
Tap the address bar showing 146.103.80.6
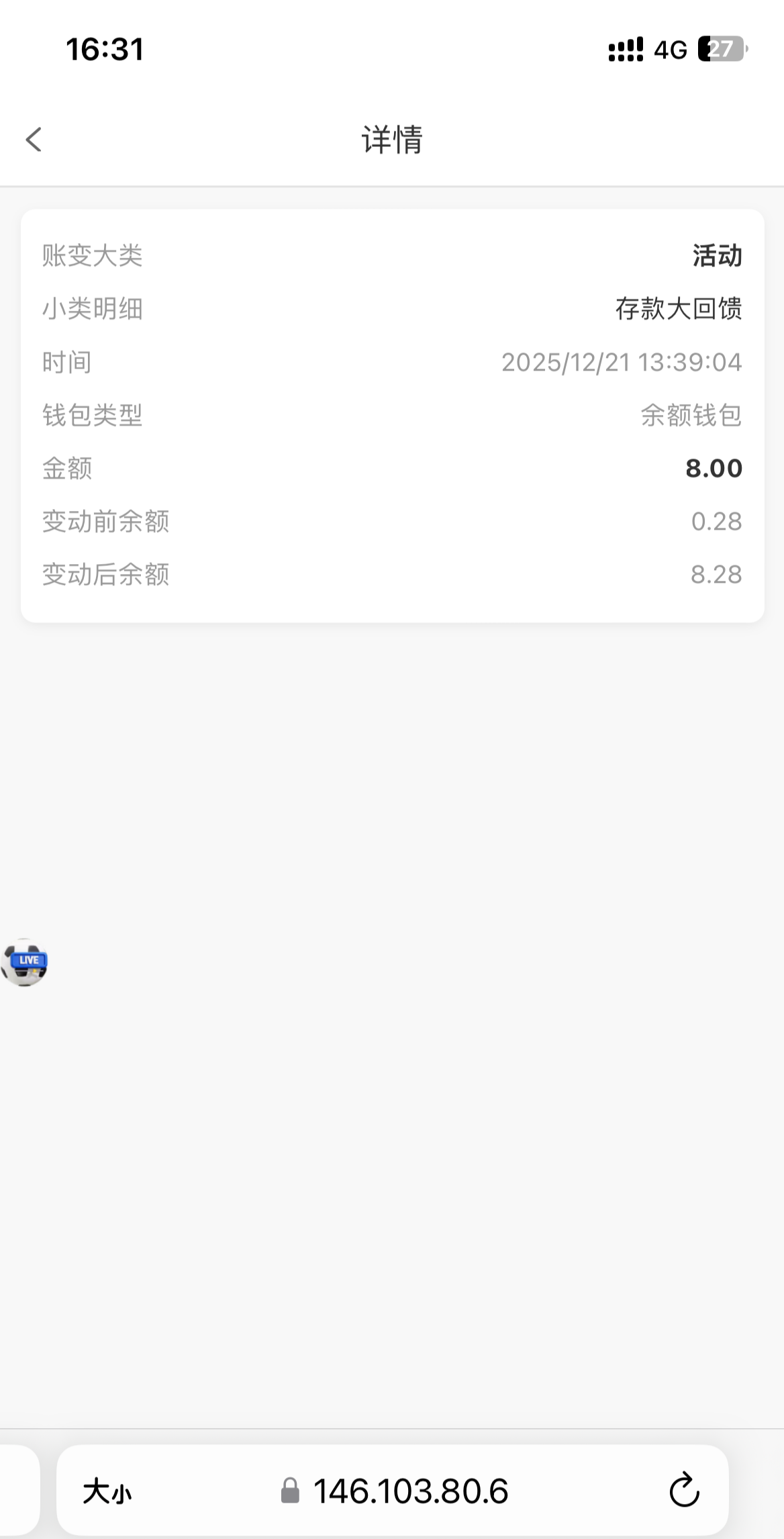coord(410,1491)
